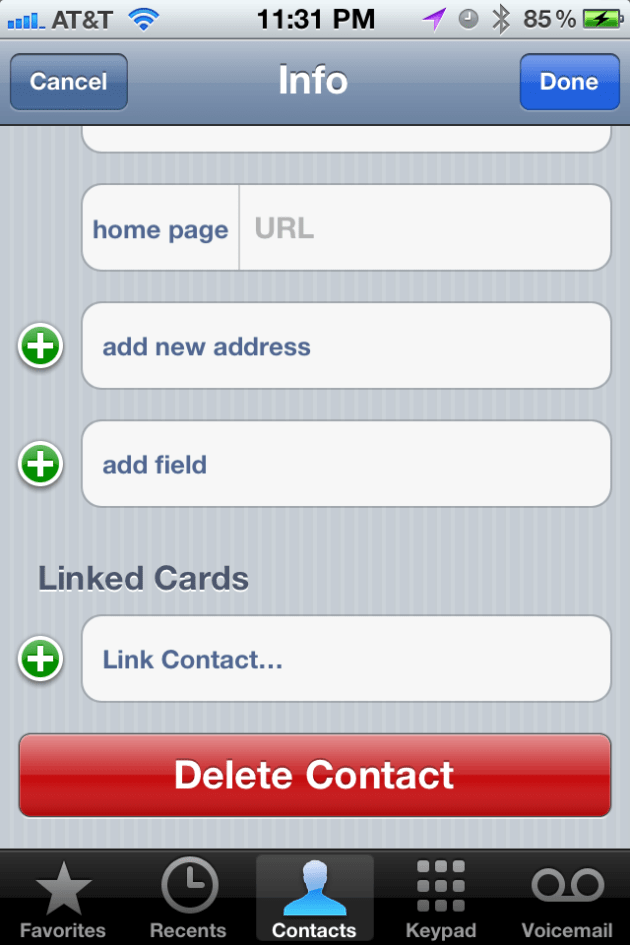Tap the green plus beside add field

(41, 464)
